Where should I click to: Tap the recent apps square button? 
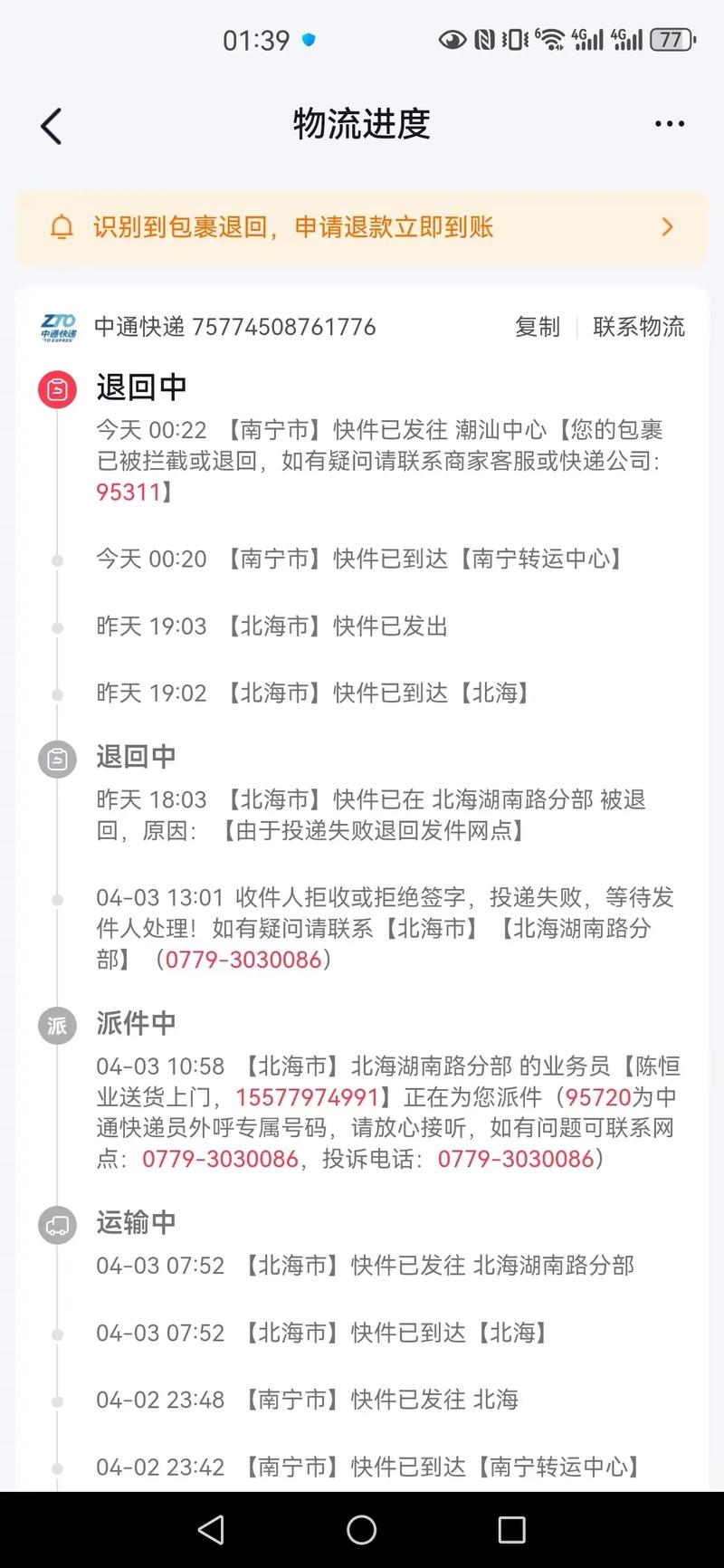(511, 1530)
